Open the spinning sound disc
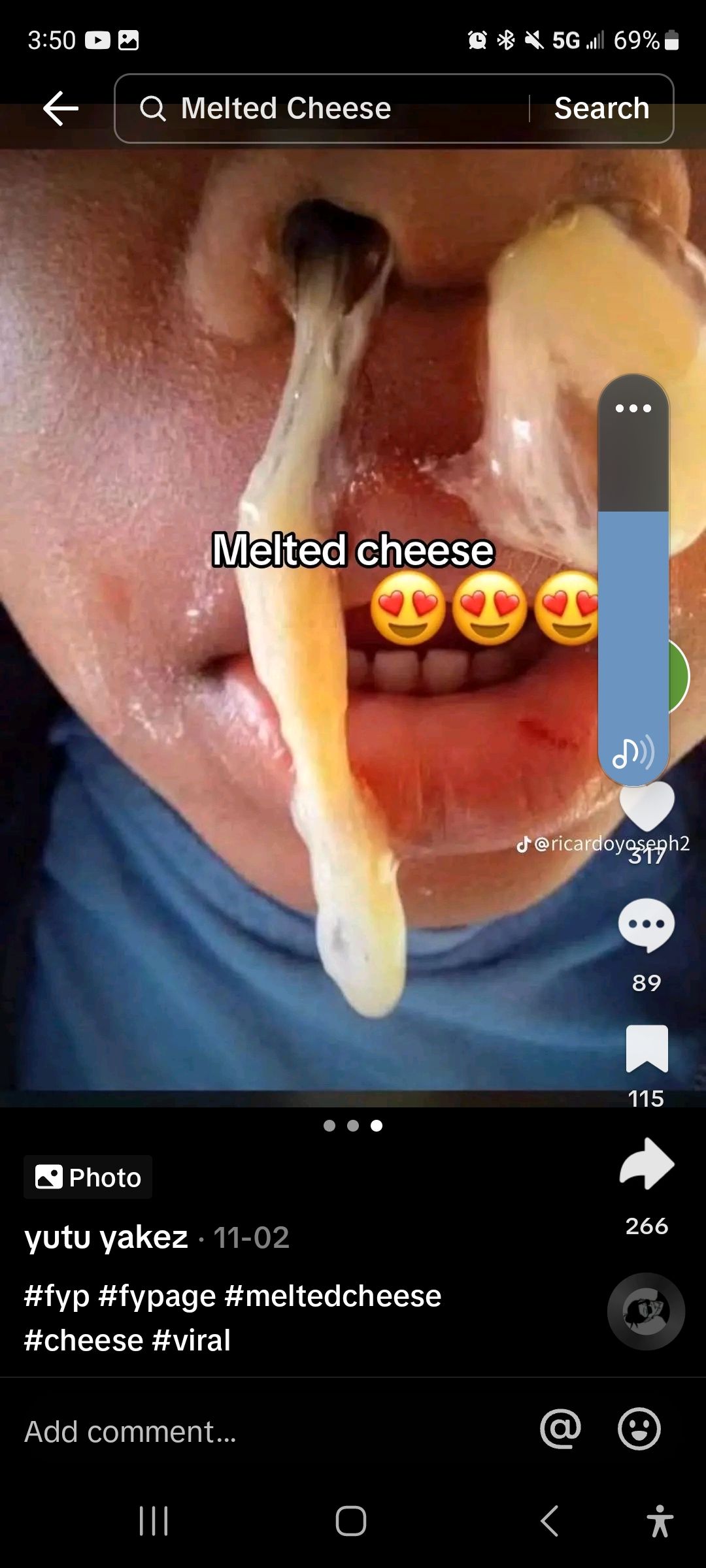This screenshot has height=1568, width=706. tap(646, 1311)
